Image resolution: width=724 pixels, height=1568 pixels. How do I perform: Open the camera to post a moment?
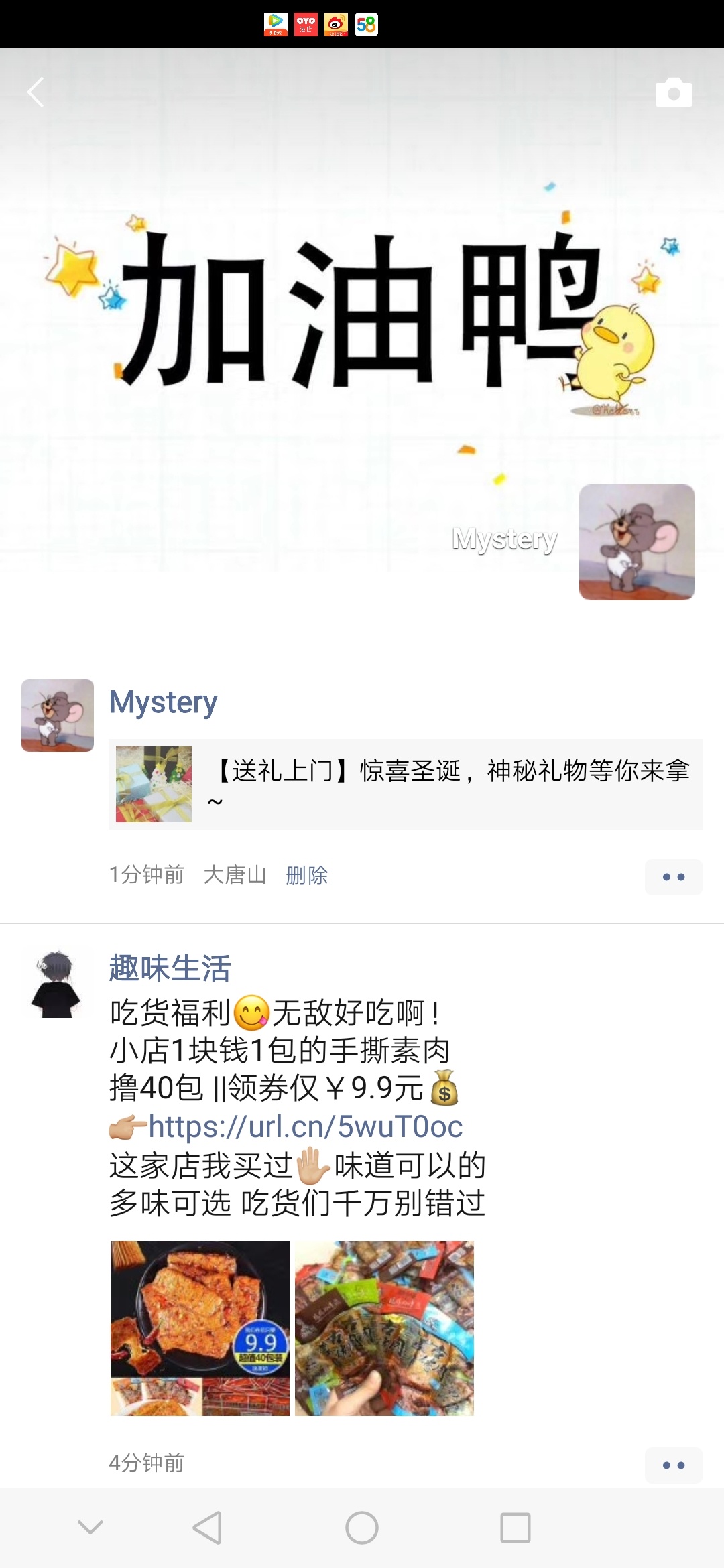pyautogui.click(x=673, y=92)
